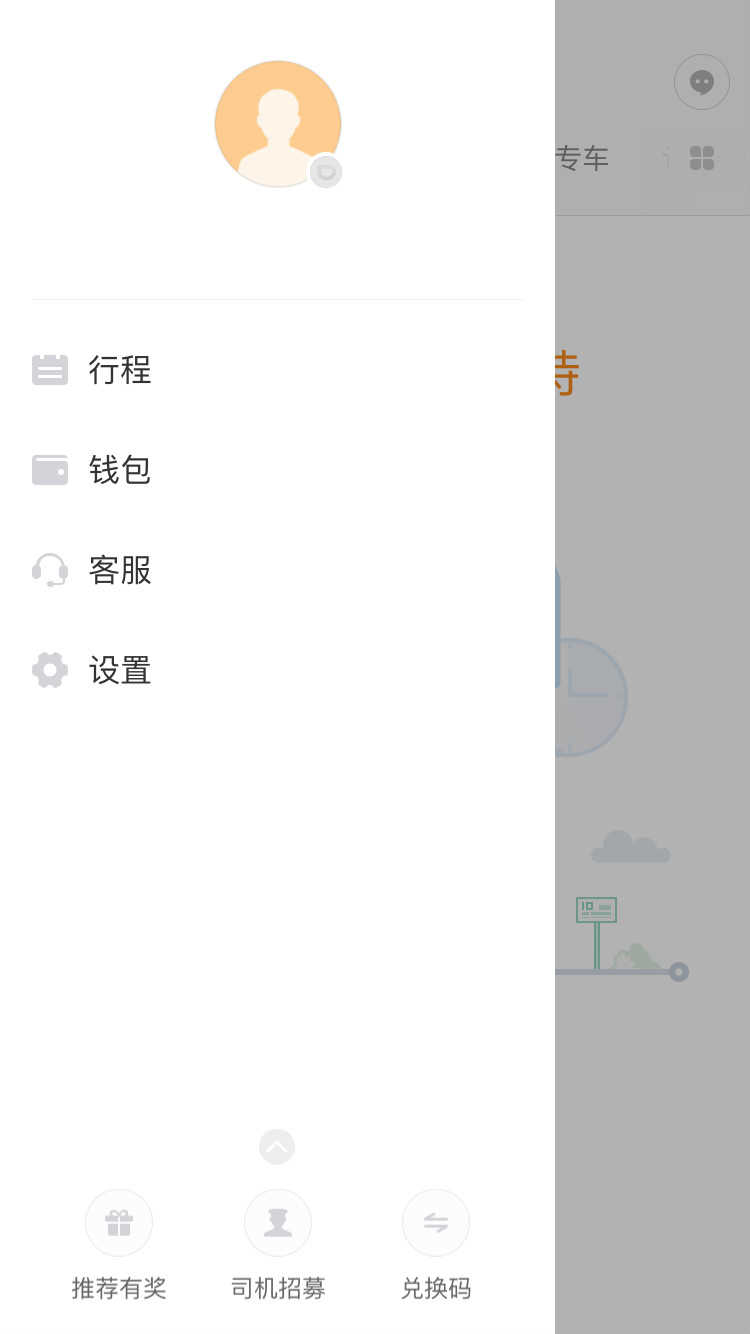
Task: Open 设置 settings
Action: (118, 670)
